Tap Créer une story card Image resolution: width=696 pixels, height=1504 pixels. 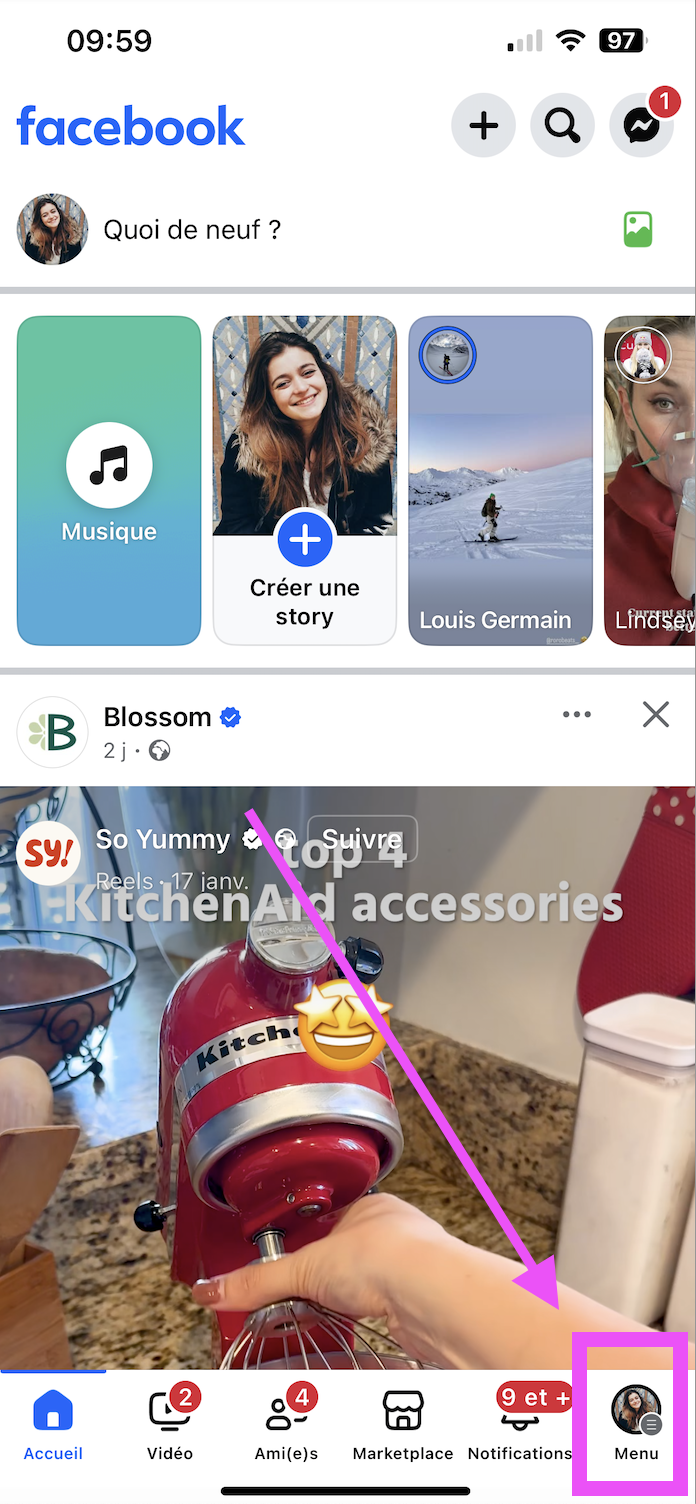(305, 480)
